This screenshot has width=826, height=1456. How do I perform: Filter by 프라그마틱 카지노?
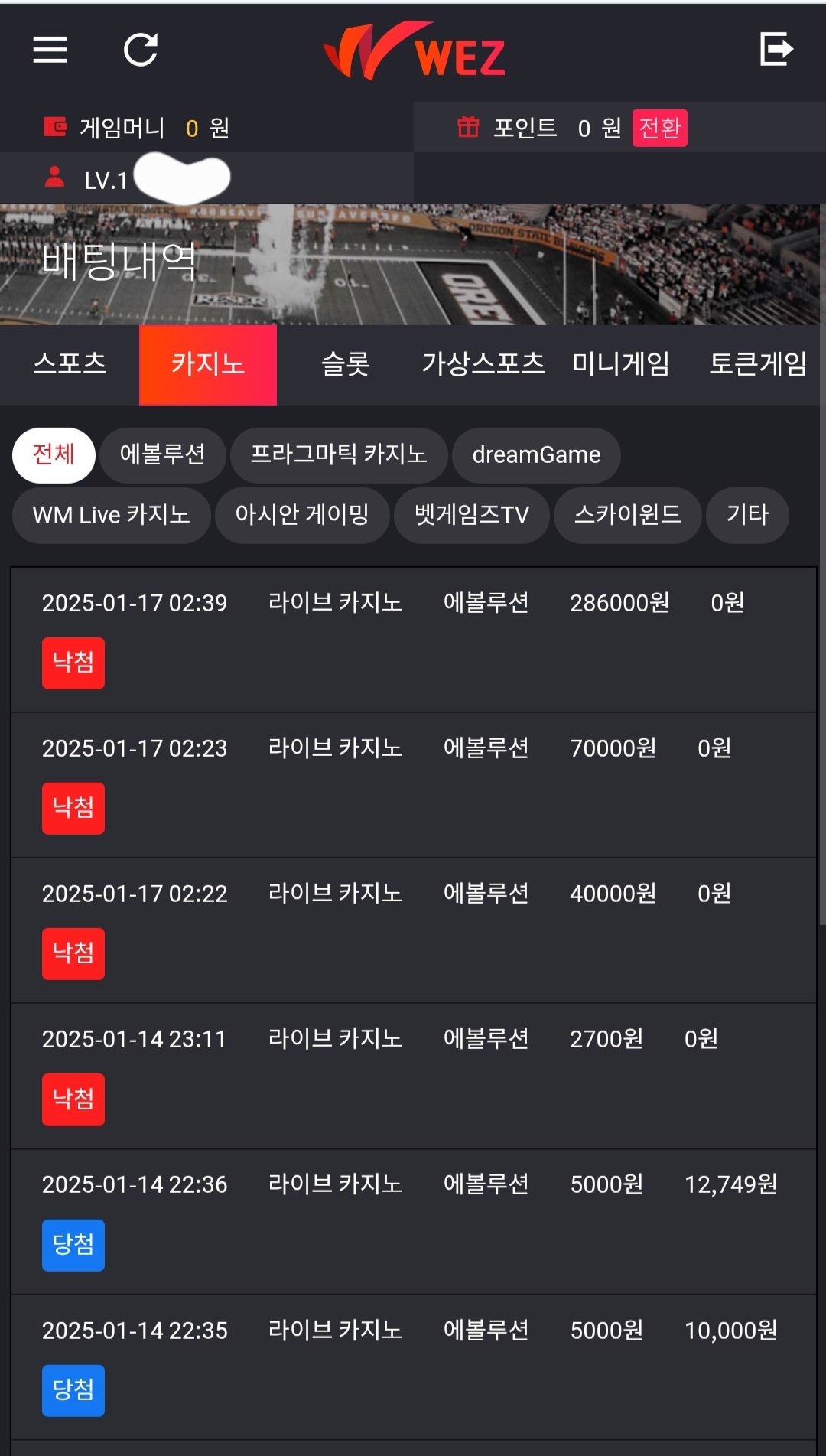coord(339,454)
